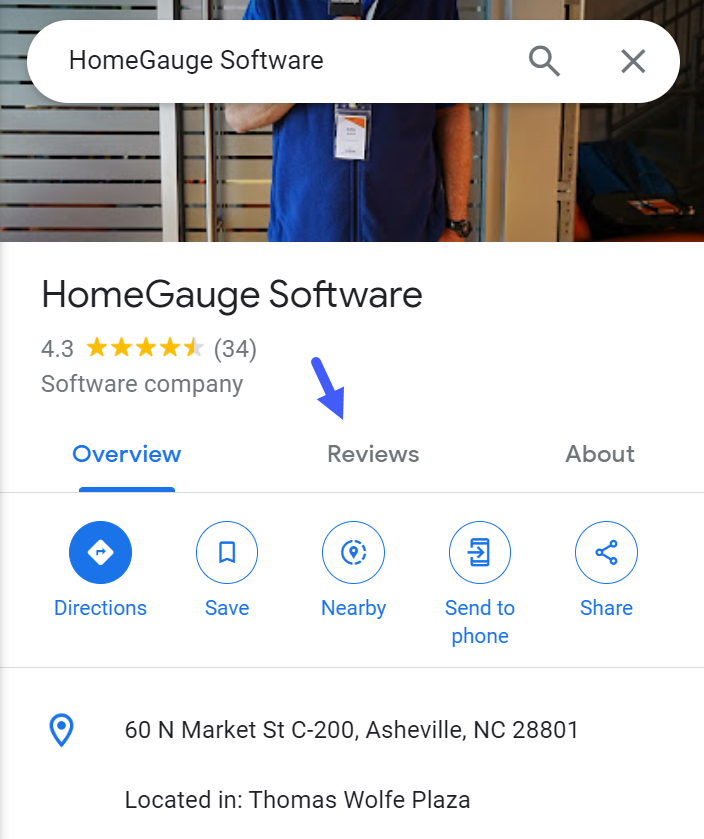Viewport: 704px width, 839px height.
Task: Clear the search with the X icon
Action: pyautogui.click(x=633, y=61)
